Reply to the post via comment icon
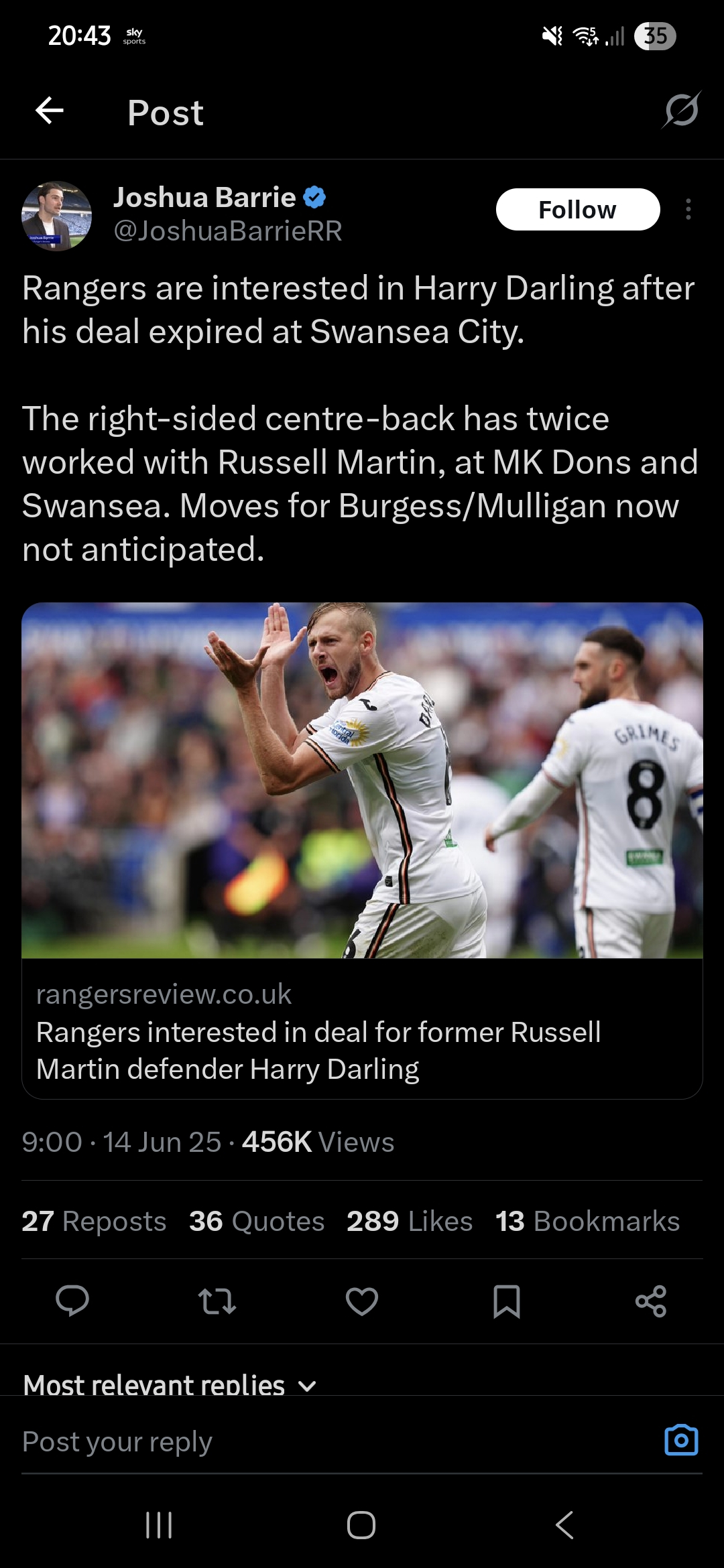The width and height of the screenshot is (724, 1568). pos(72,1301)
